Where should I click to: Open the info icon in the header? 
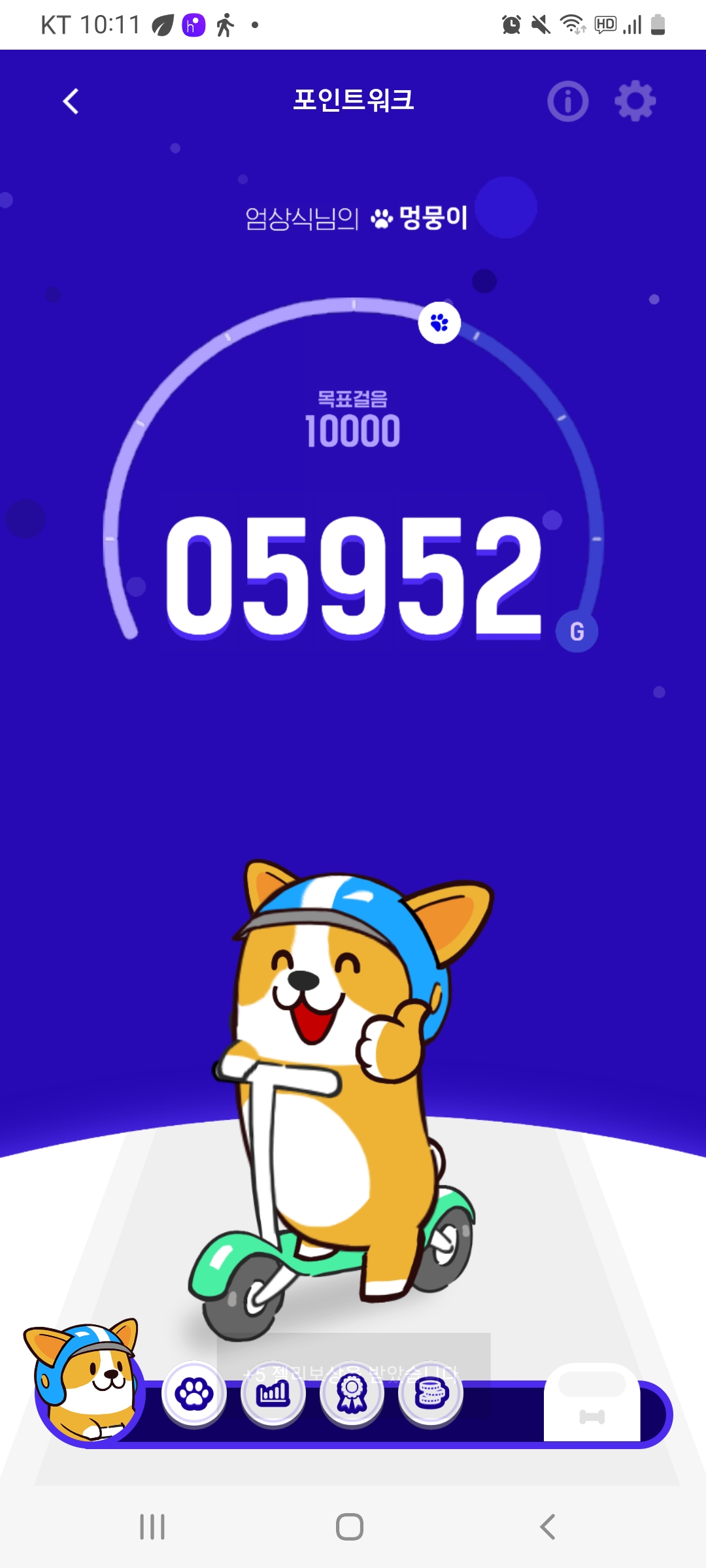[567, 101]
